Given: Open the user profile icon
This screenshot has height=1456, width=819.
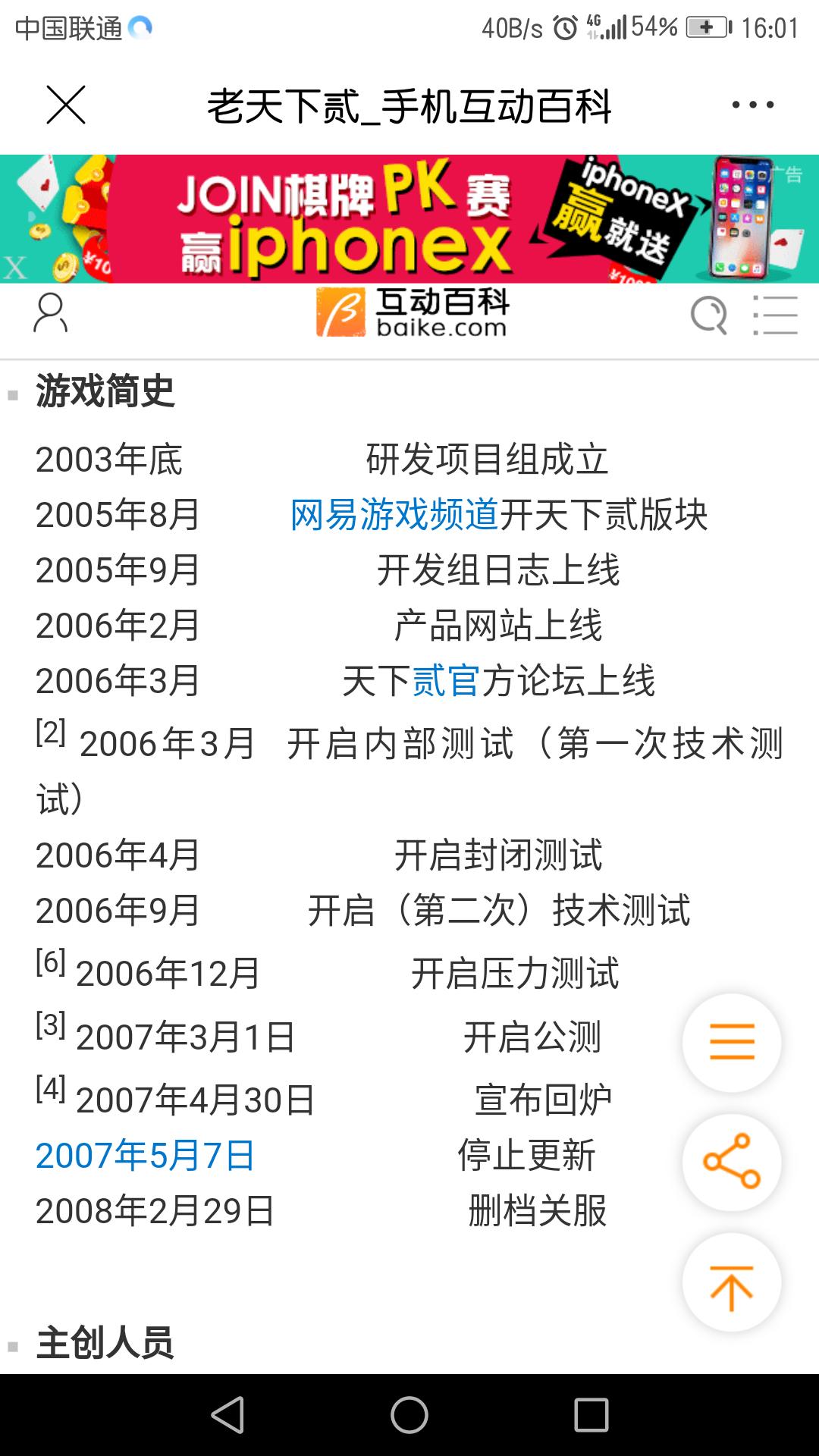Looking at the screenshot, I should coord(50,314).
